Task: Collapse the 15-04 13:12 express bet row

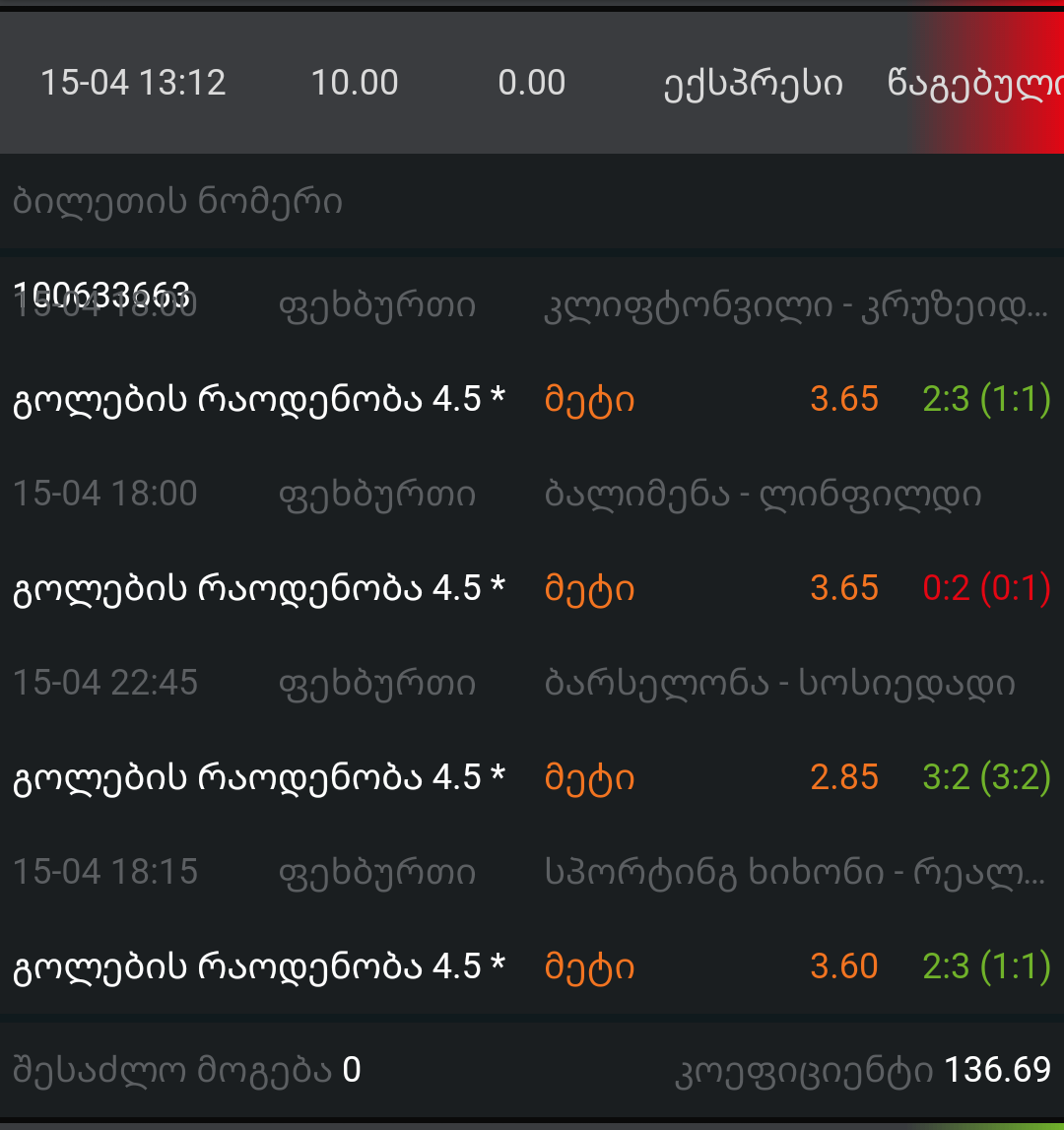Action: pos(532,83)
